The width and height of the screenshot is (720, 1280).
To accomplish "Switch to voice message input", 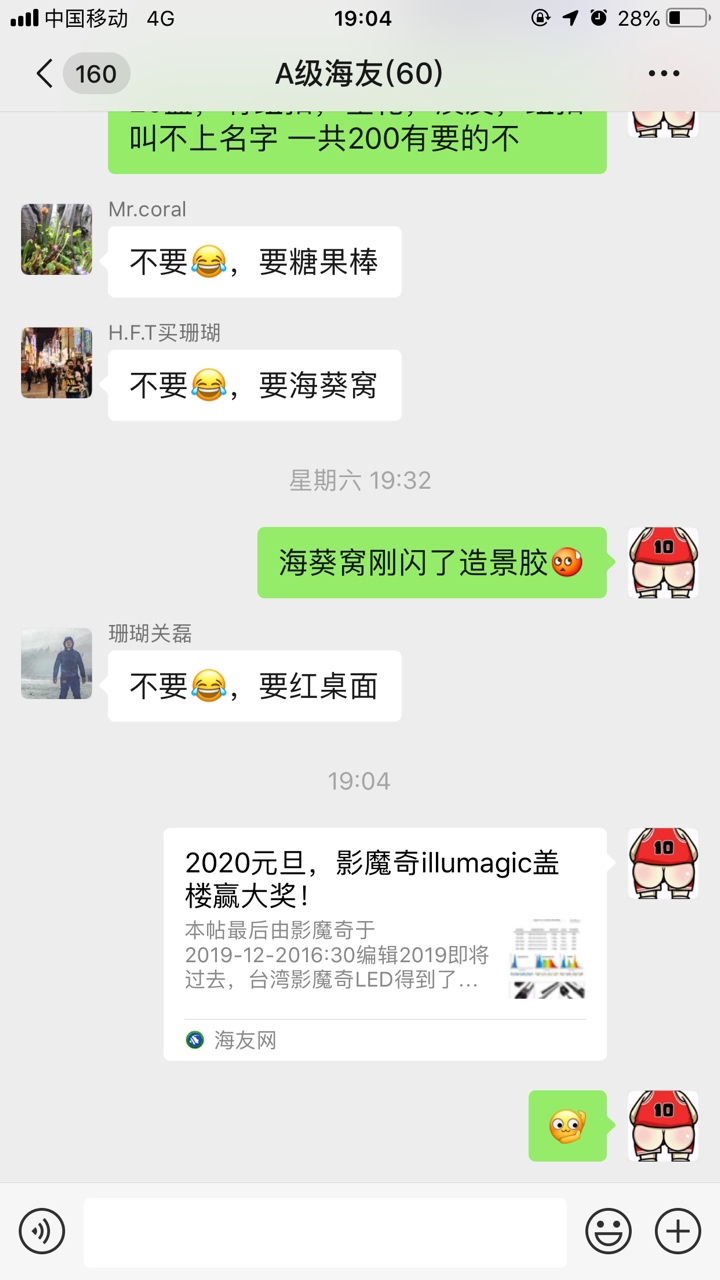I will click(42, 1230).
